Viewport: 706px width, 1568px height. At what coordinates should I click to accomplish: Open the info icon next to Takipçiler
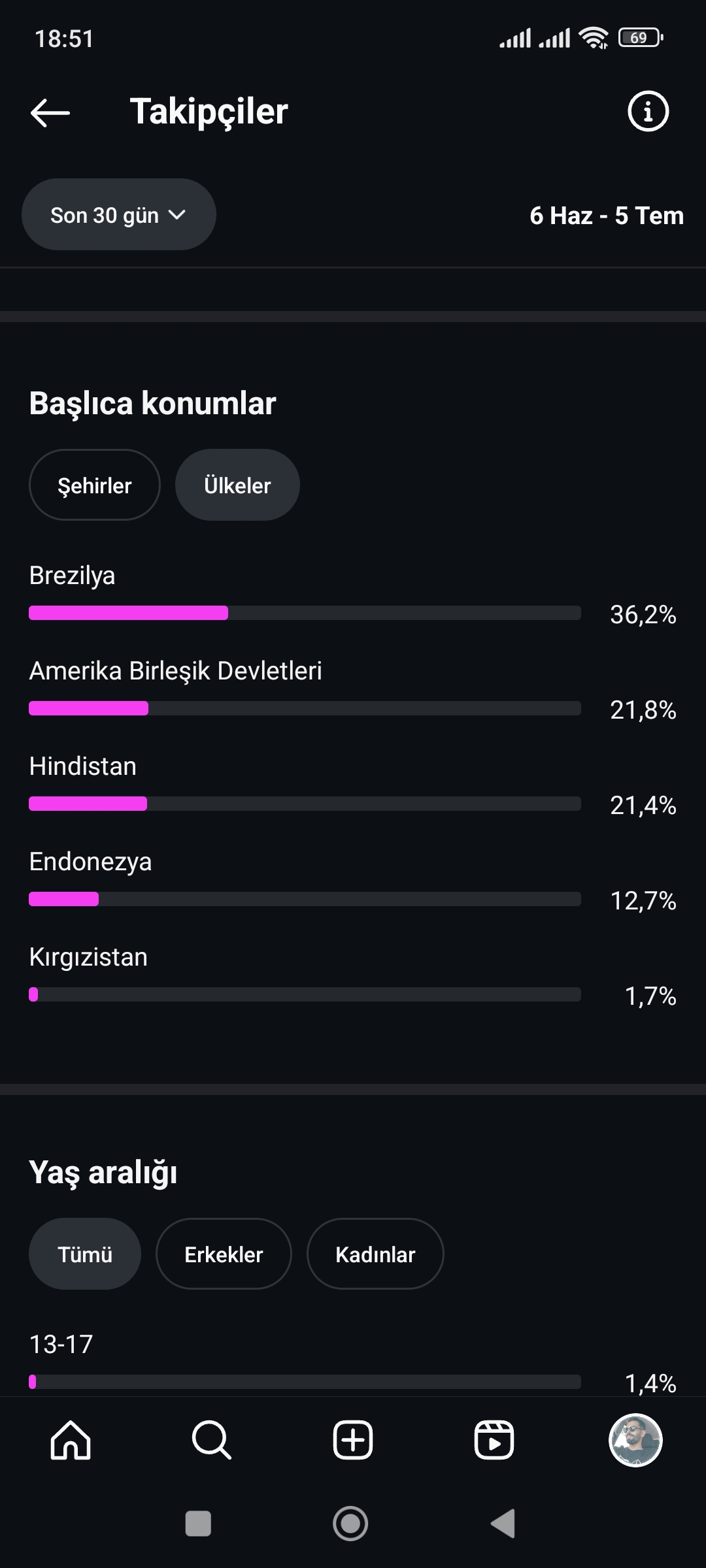coord(648,111)
